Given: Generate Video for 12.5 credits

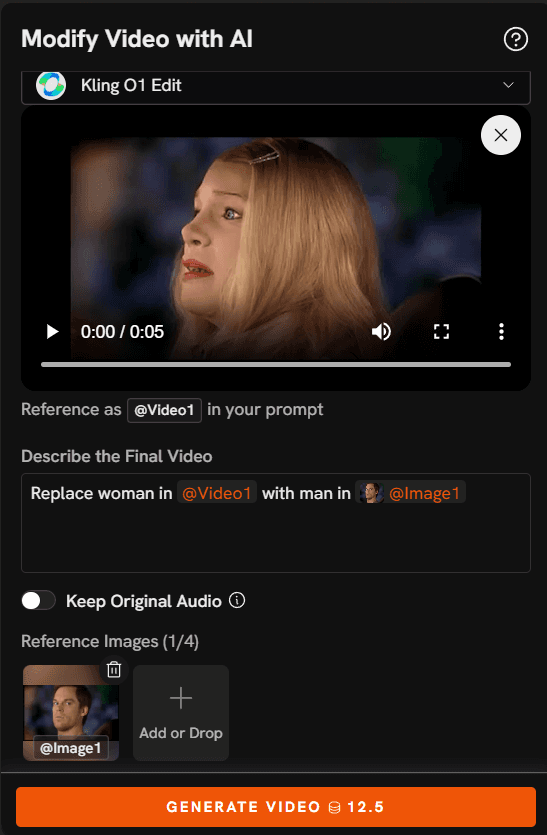Looking at the screenshot, I should click(x=276, y=807).
